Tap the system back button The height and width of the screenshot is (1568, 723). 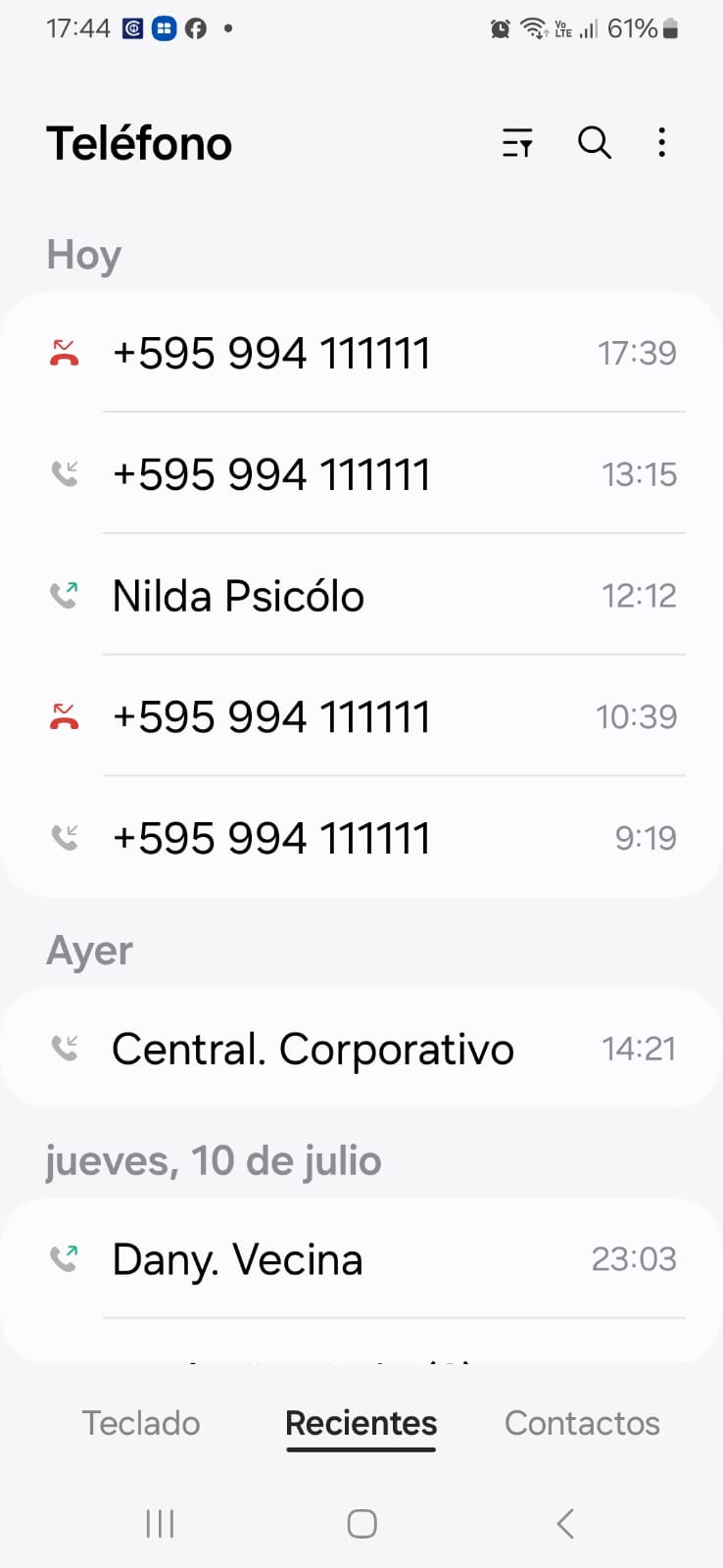click(565, 1523)
